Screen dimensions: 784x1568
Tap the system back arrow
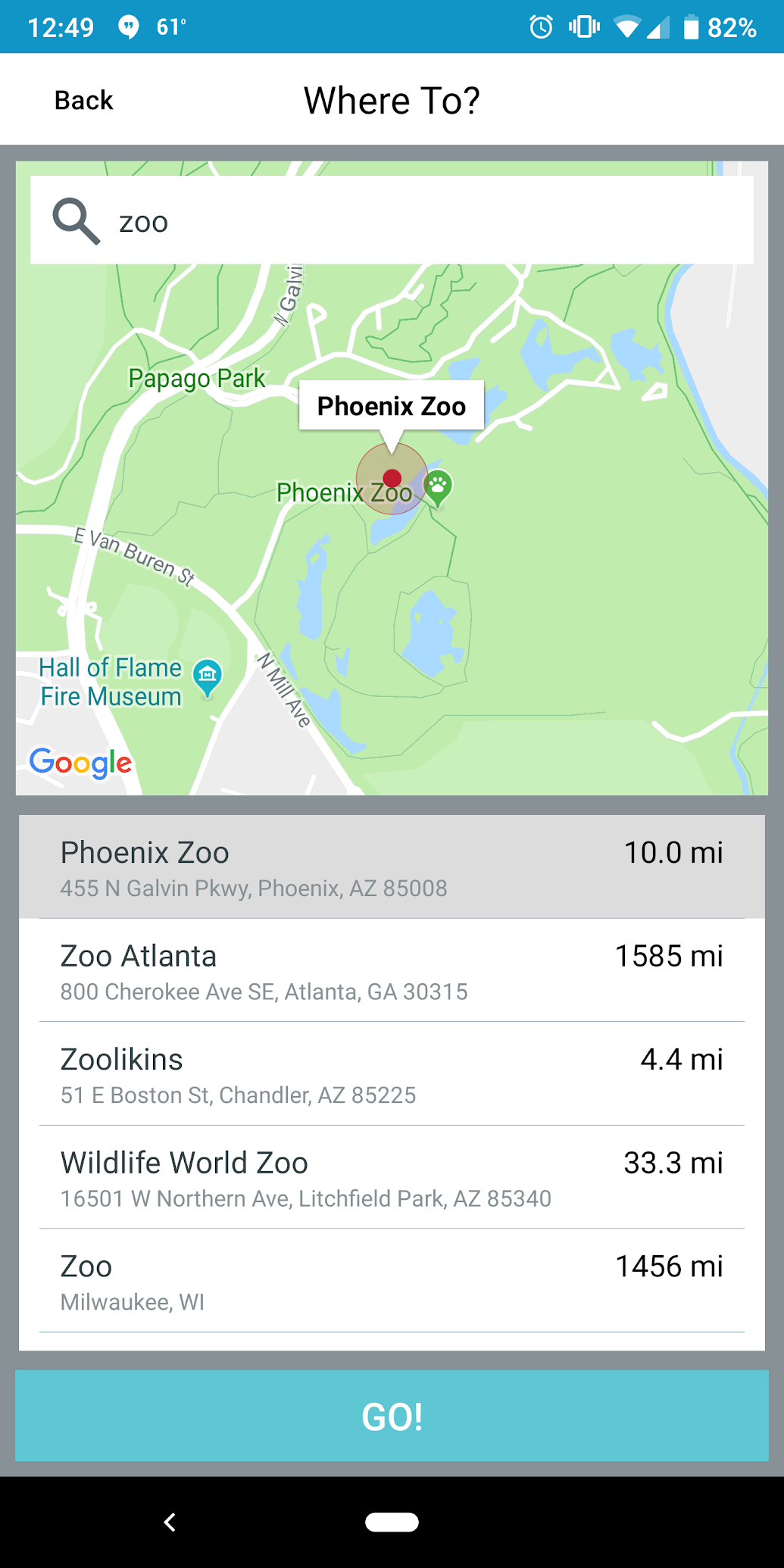(170, 1522)
